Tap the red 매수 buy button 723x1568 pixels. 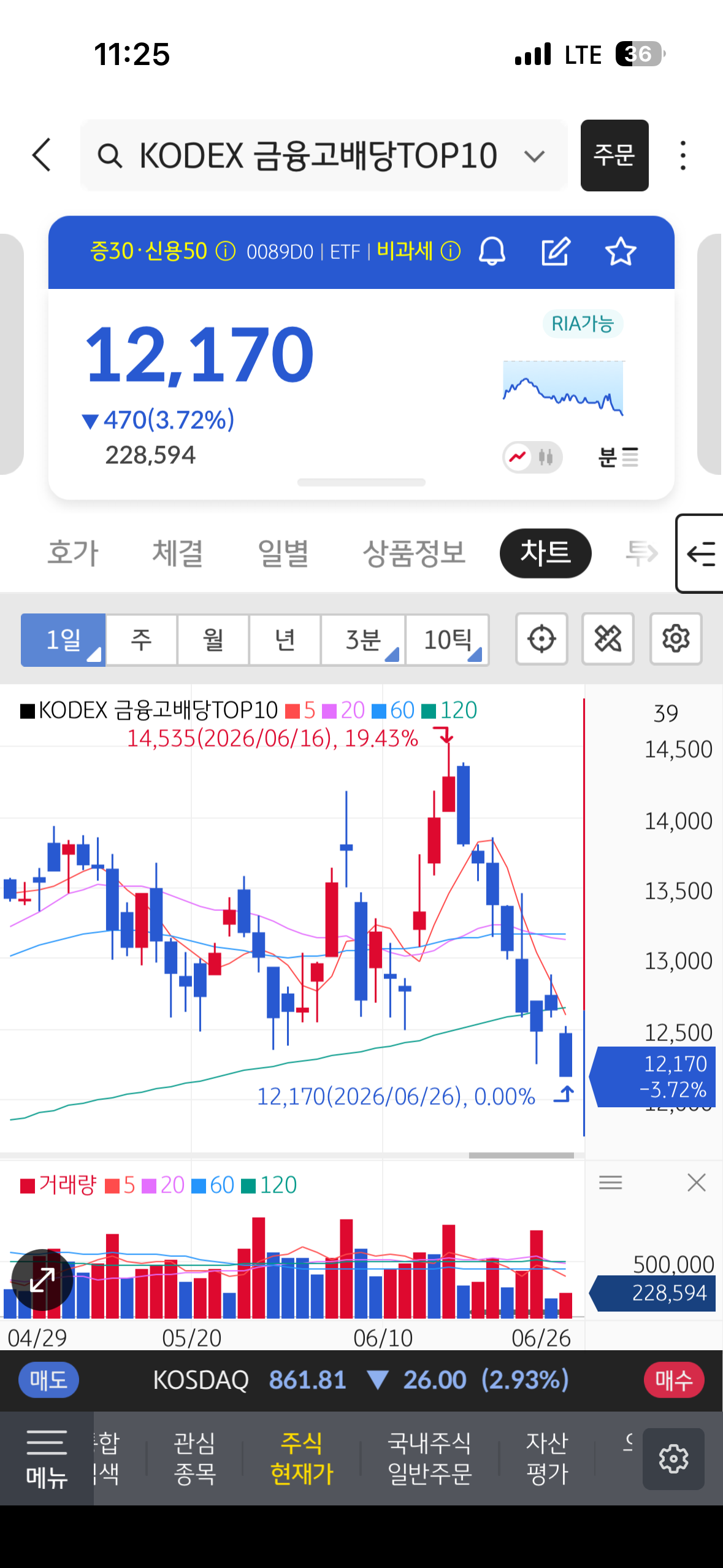tap(674, 1380)
